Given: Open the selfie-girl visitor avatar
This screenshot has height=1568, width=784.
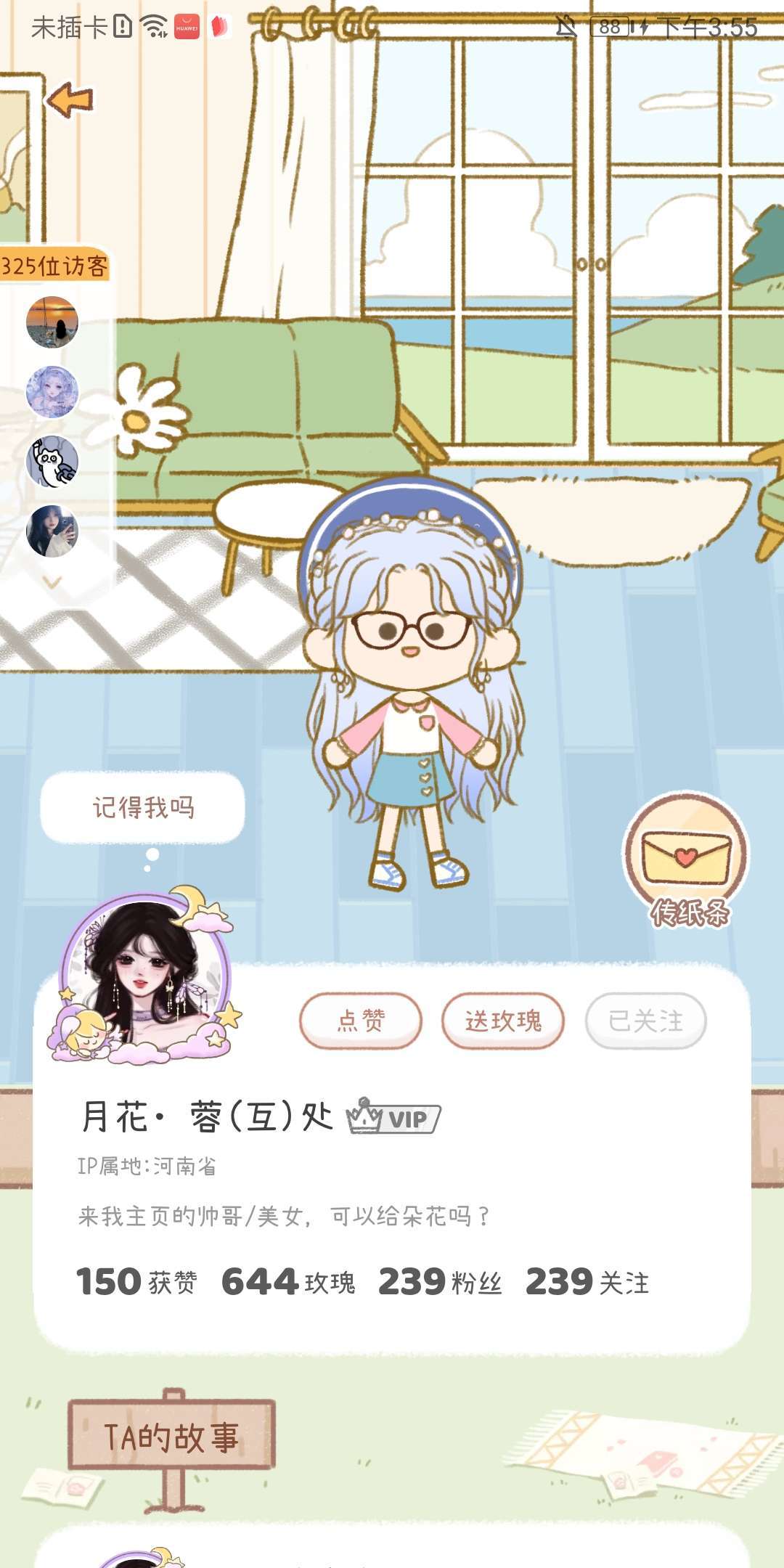Looking at the screenshot, I should pos(52,531).
